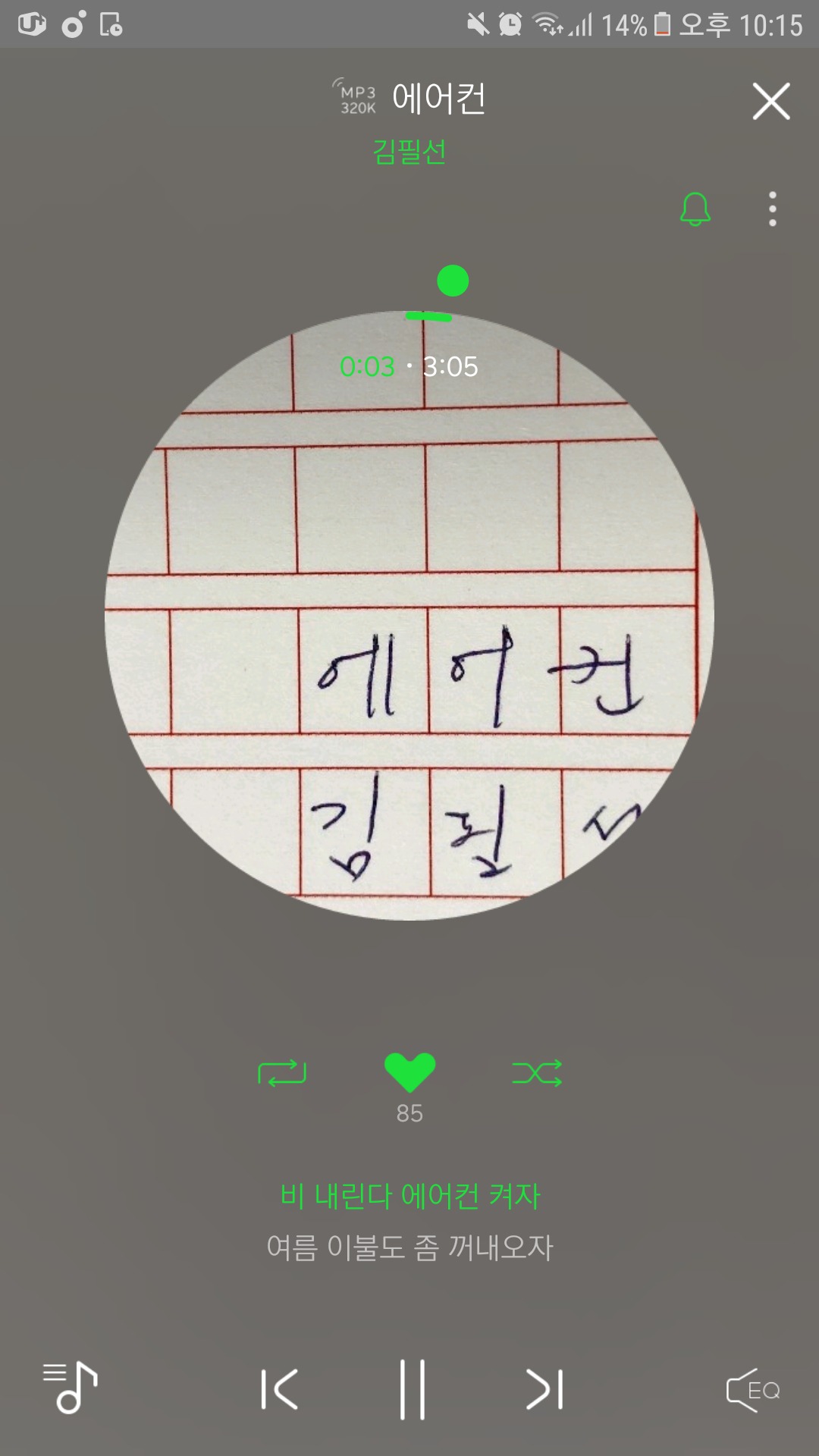
Task: Pause the song 에어컨
Action: click(x=412, y=1389)
